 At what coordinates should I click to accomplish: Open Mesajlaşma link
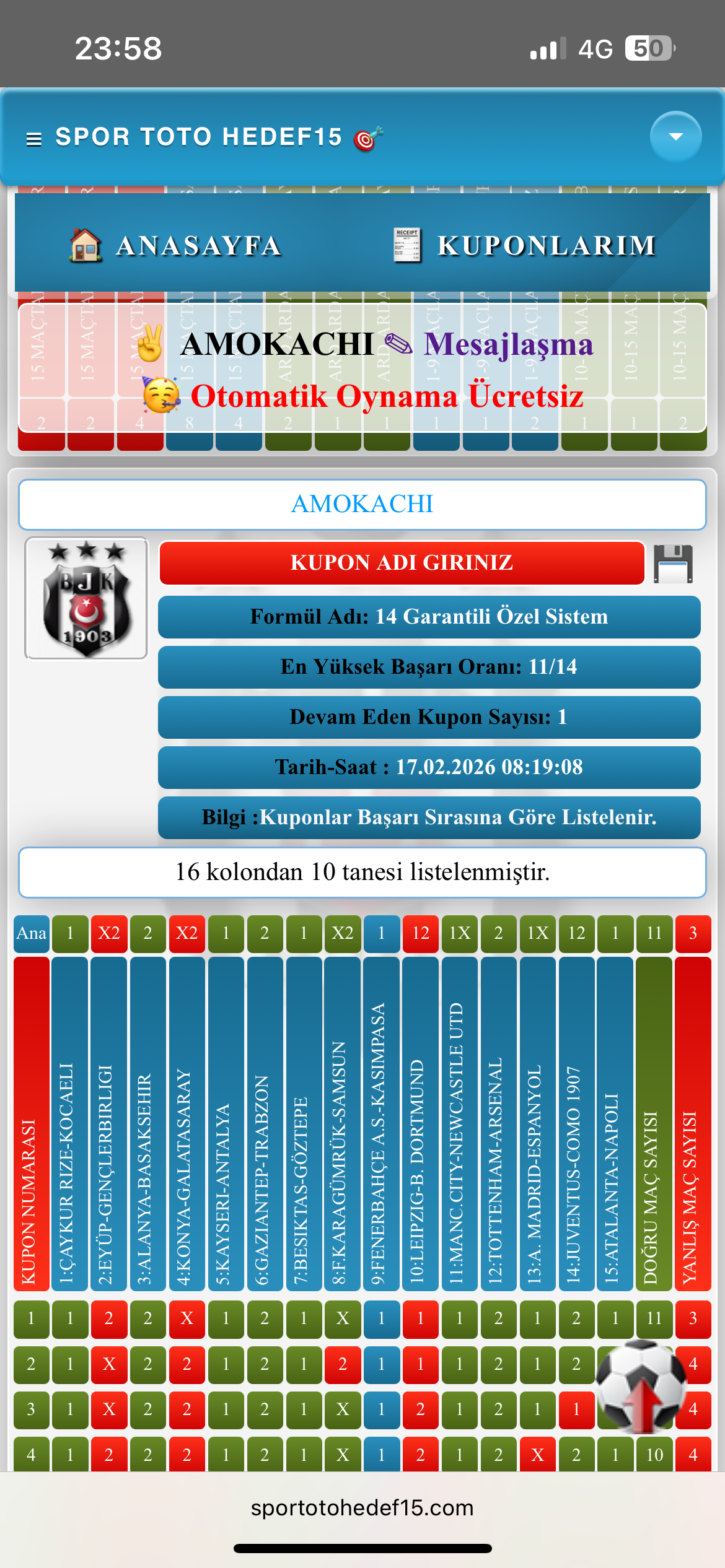pos(507,344)
